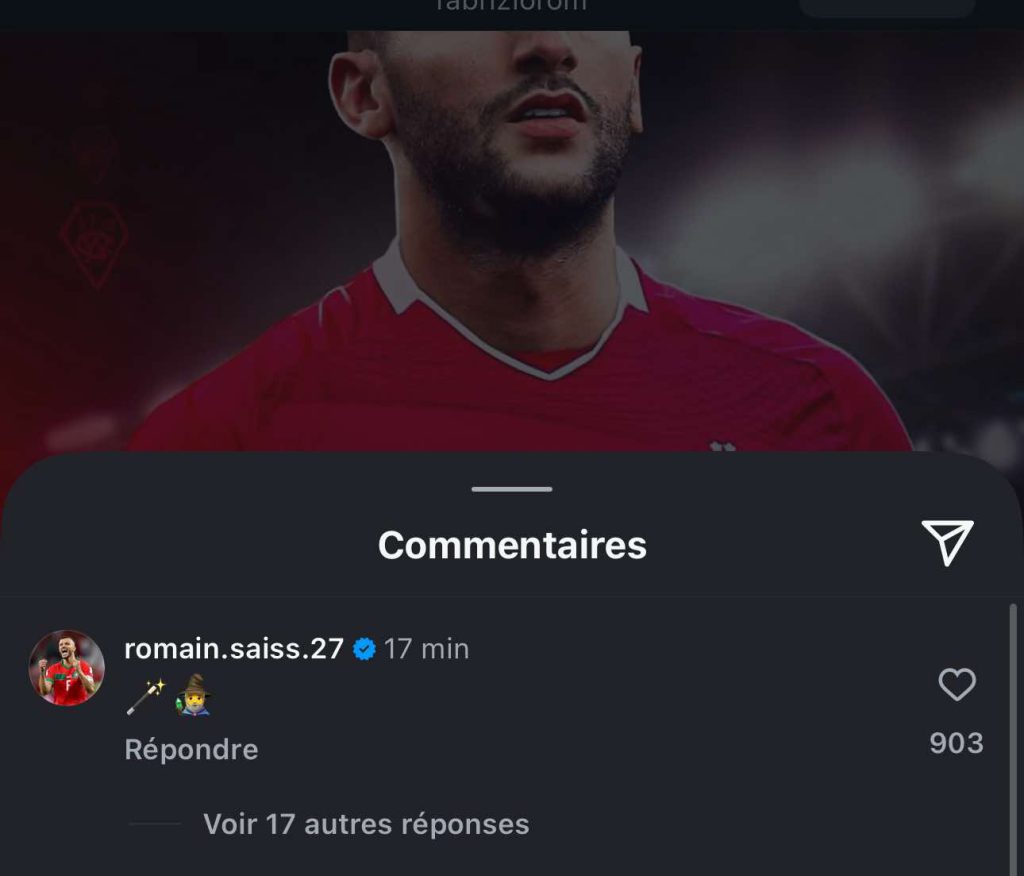This screenshot has width=1024, height=876.
Task: Tap the Commentaires sheet drag handle
Action: point(512,489)
